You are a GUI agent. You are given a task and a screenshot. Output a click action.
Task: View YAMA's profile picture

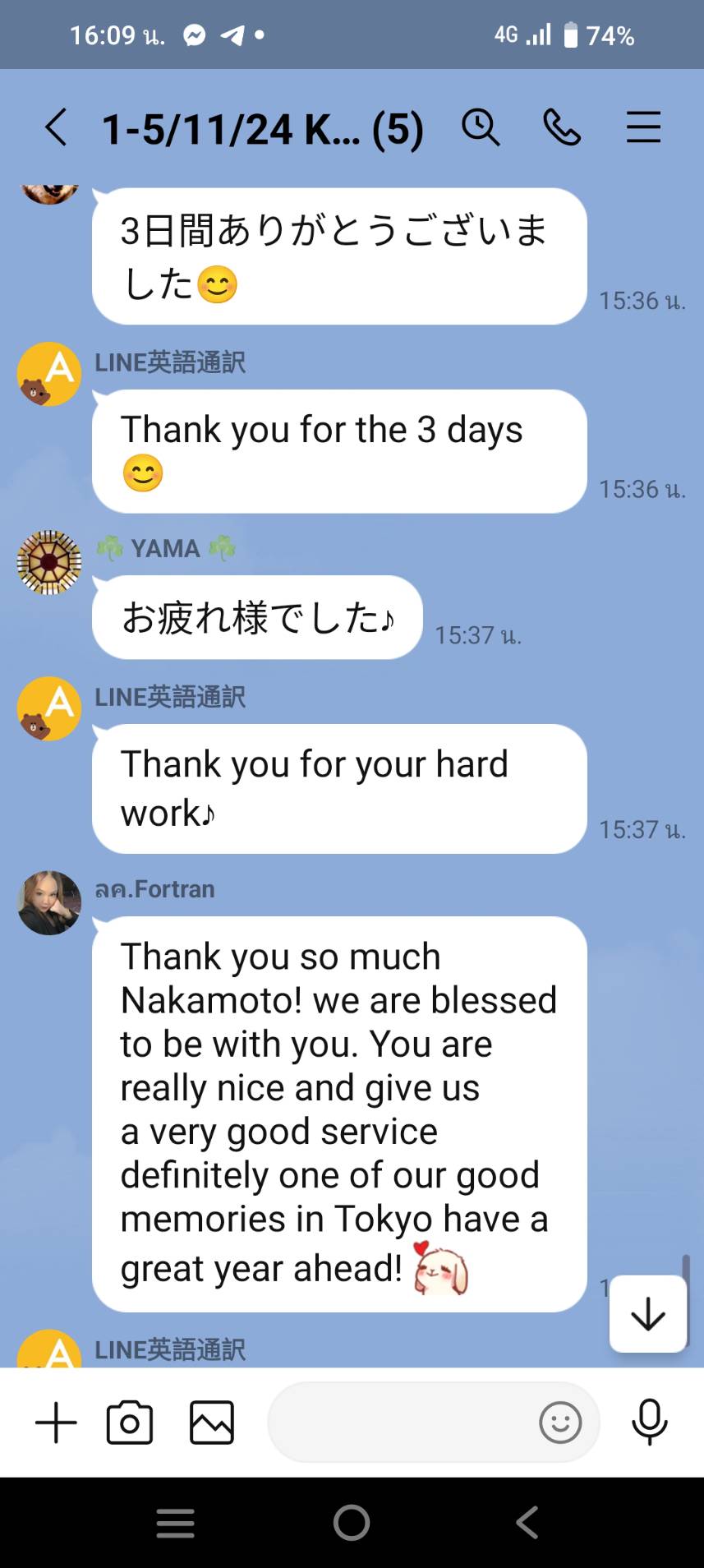[49, 563]
